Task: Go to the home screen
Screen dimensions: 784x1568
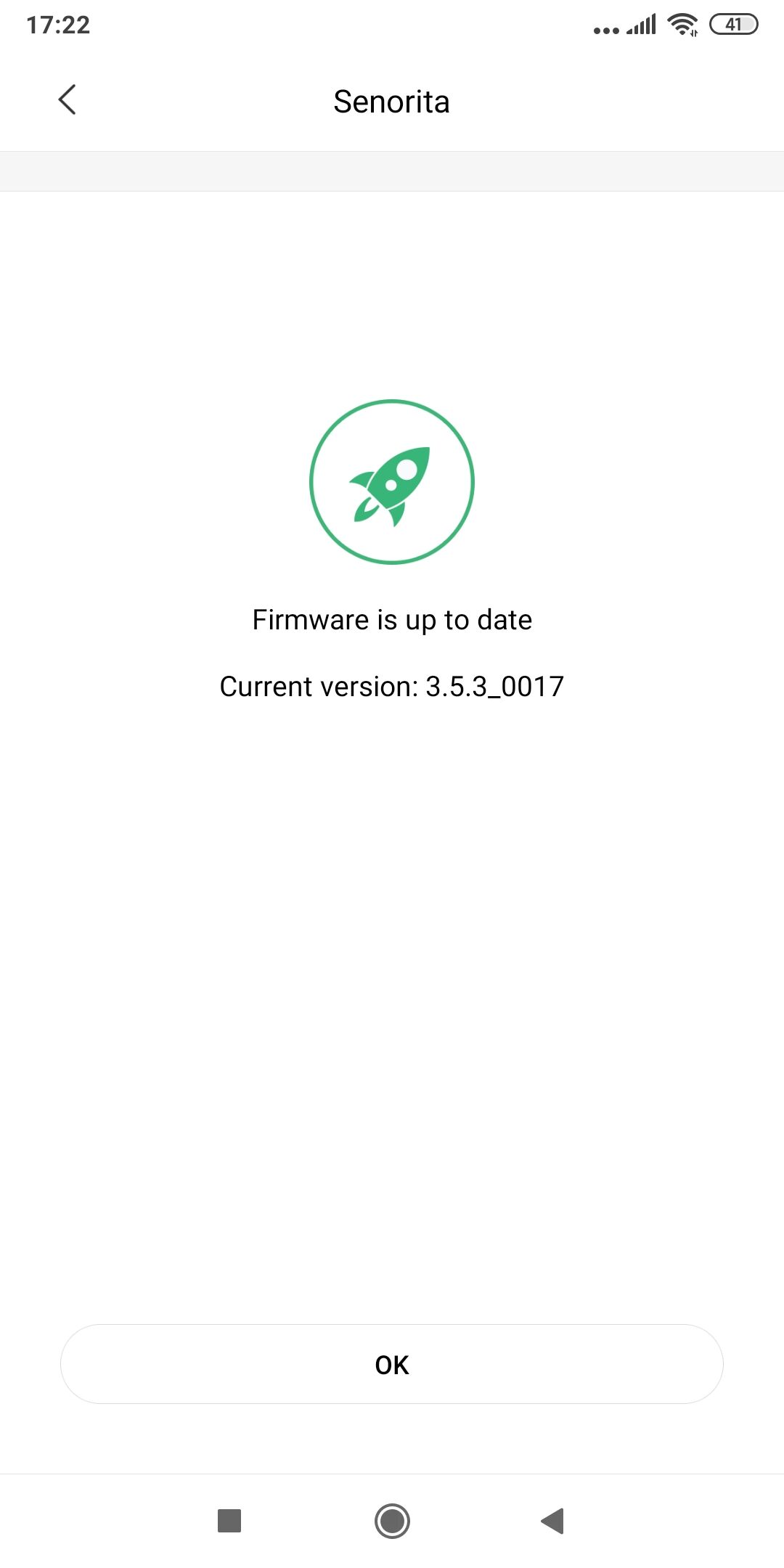Action: (x=392, y=1520)
